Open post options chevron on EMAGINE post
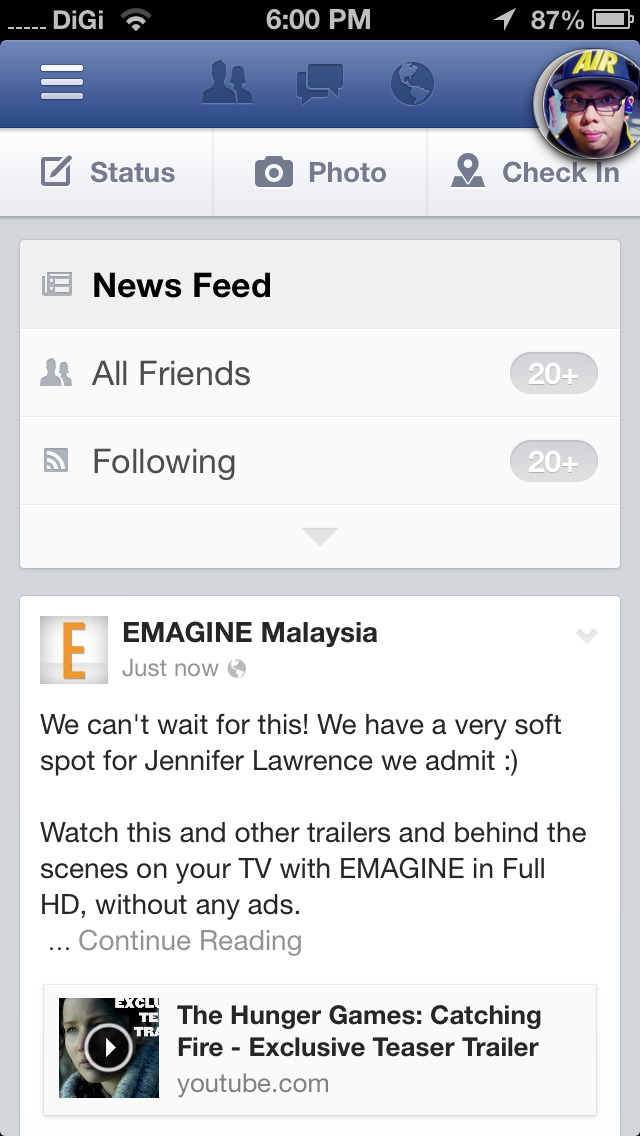The height and width of the screenshot is (1136, 640). (586, 635)
